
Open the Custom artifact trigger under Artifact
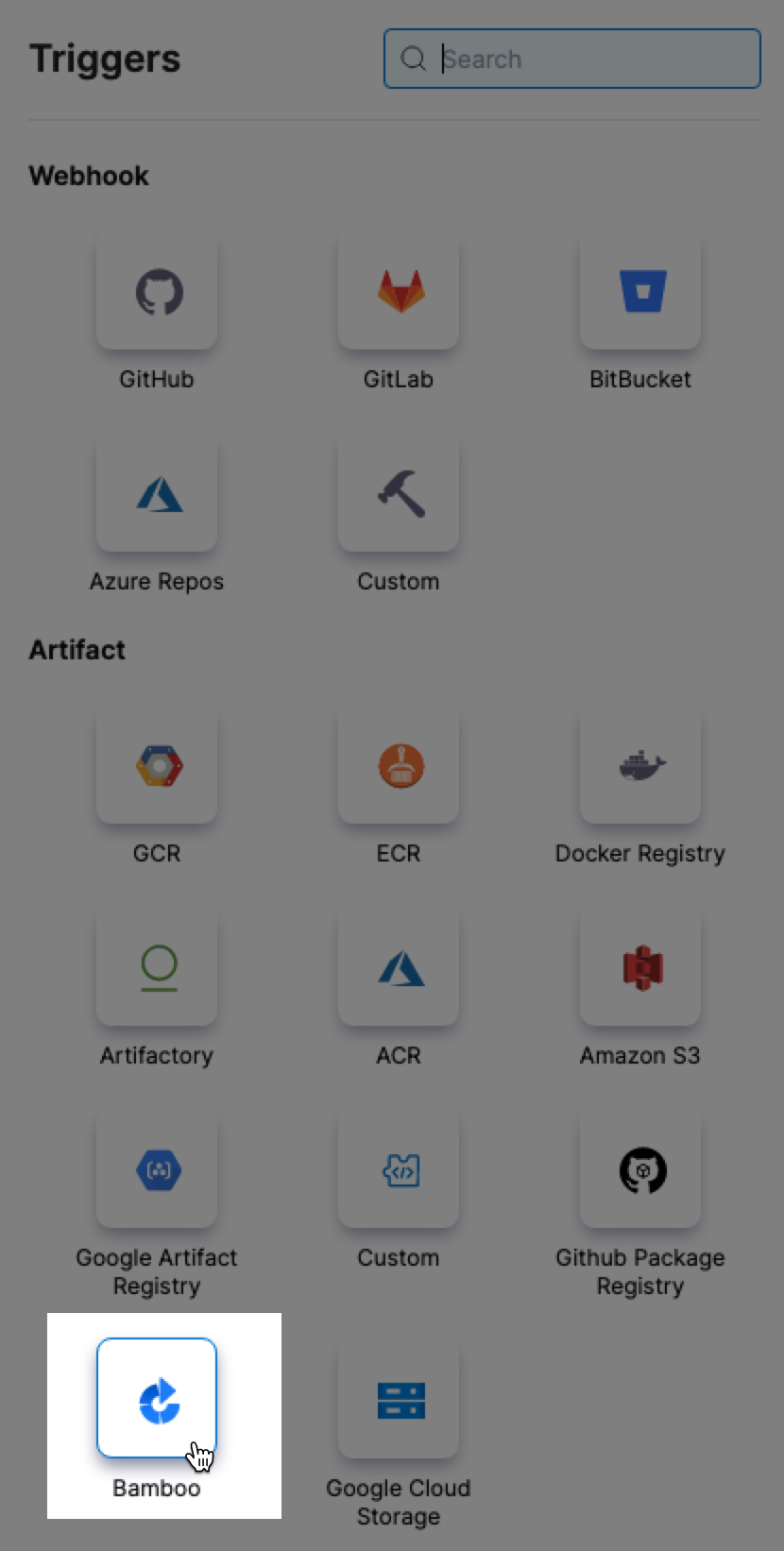(x=399, y=1170)
